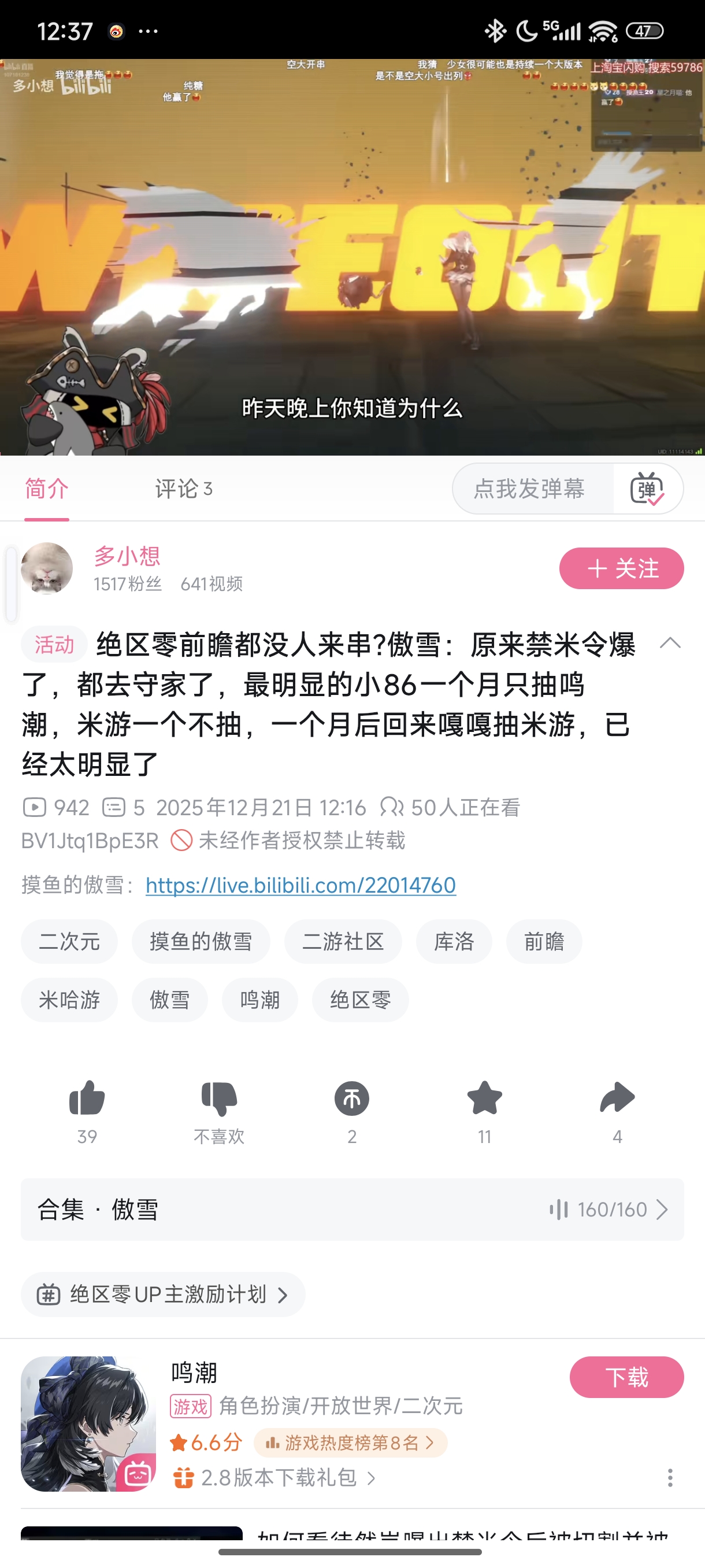Open the 合集 · 傲雪 collection list
This screenshot has width=705, height=1568.
(x=352, y=1210)
